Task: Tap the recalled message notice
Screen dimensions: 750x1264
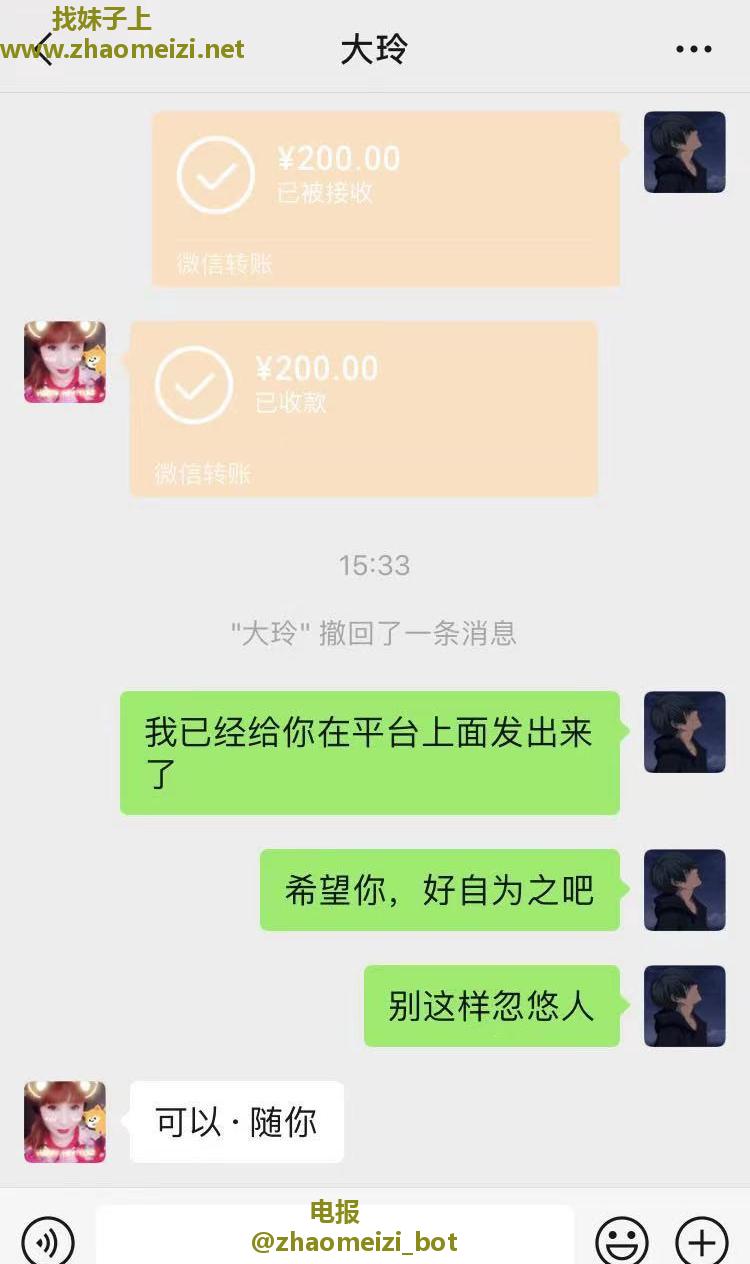Action: [374, 633]
